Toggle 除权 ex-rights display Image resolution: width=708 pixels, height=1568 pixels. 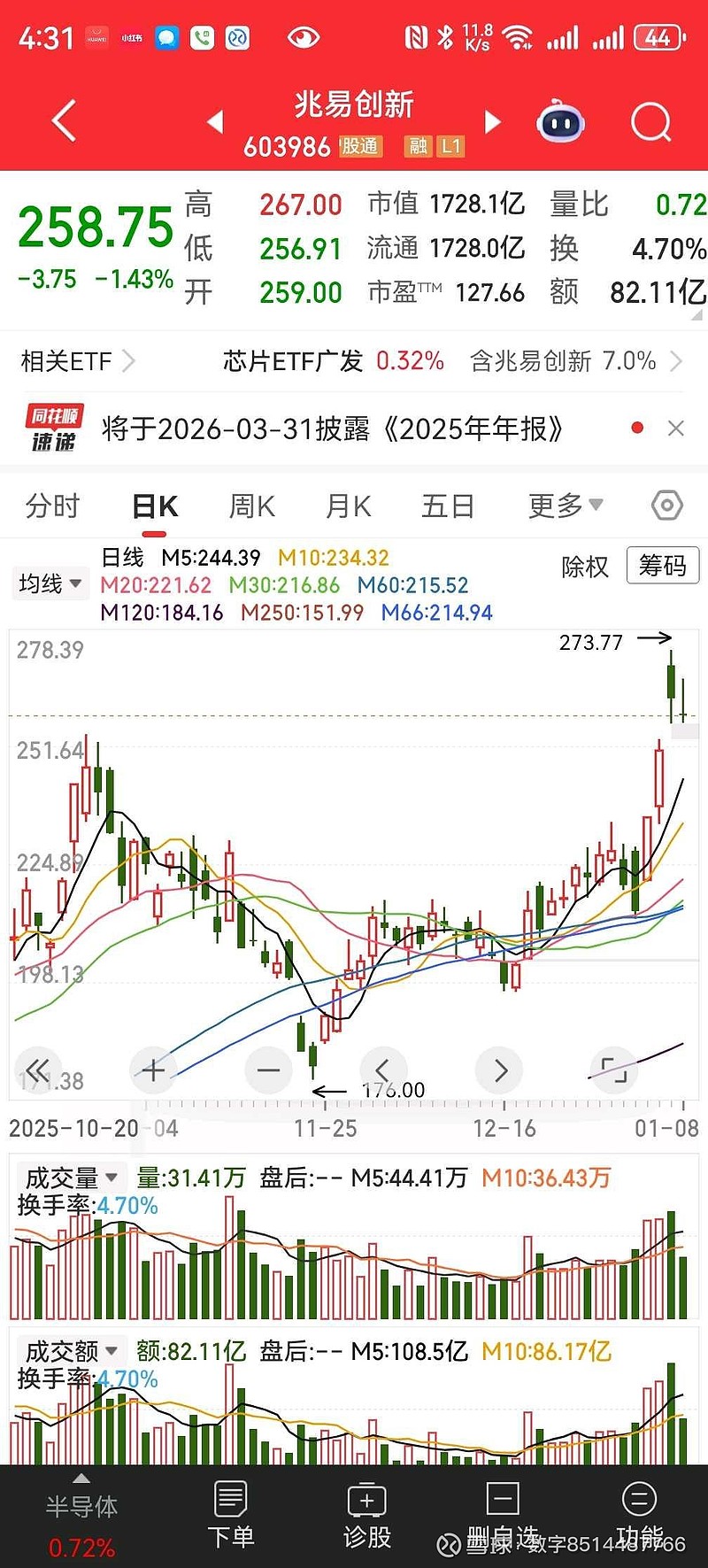(584, 566)
